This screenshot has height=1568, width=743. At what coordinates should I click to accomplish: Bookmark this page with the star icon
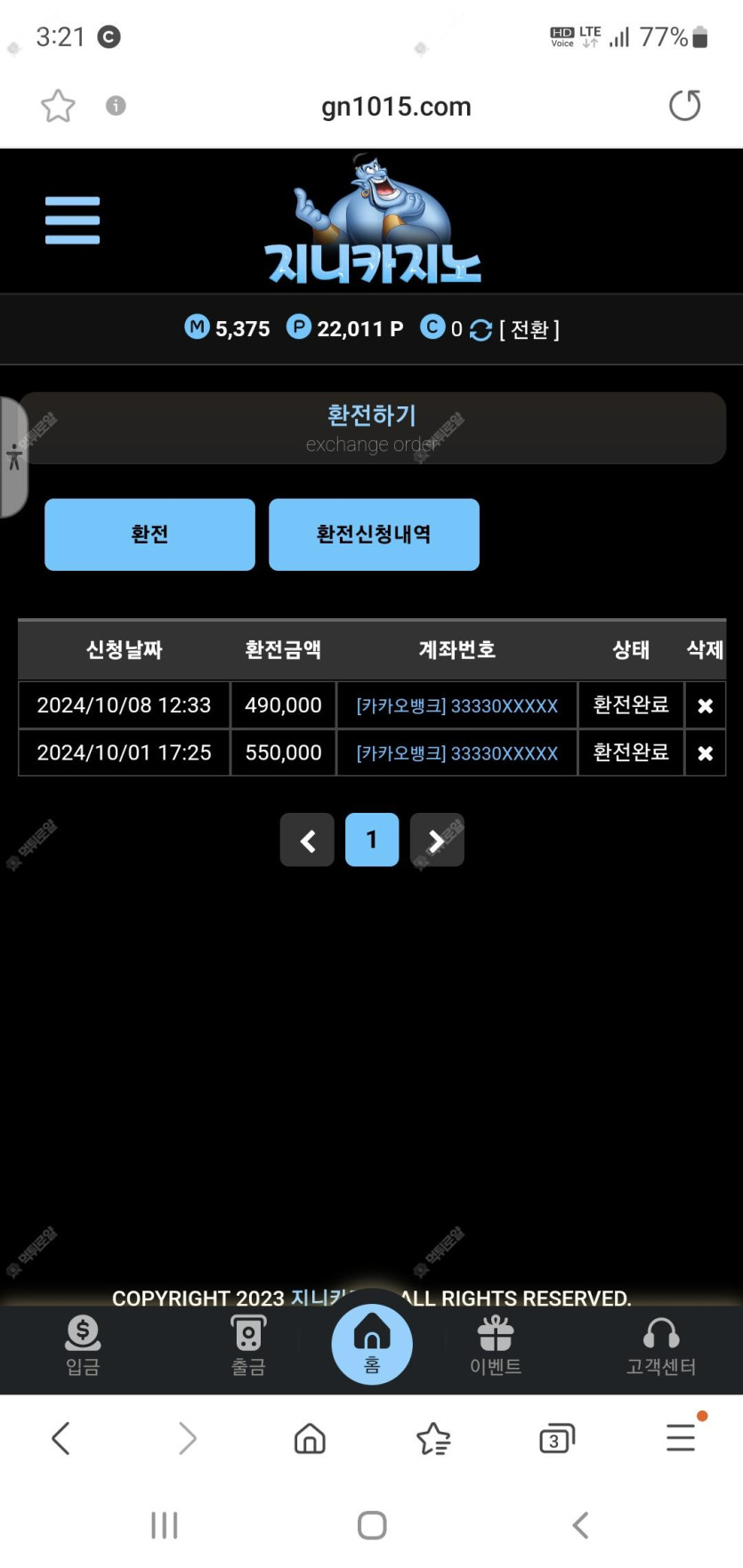pyautogui.click(x=58, y=106)
